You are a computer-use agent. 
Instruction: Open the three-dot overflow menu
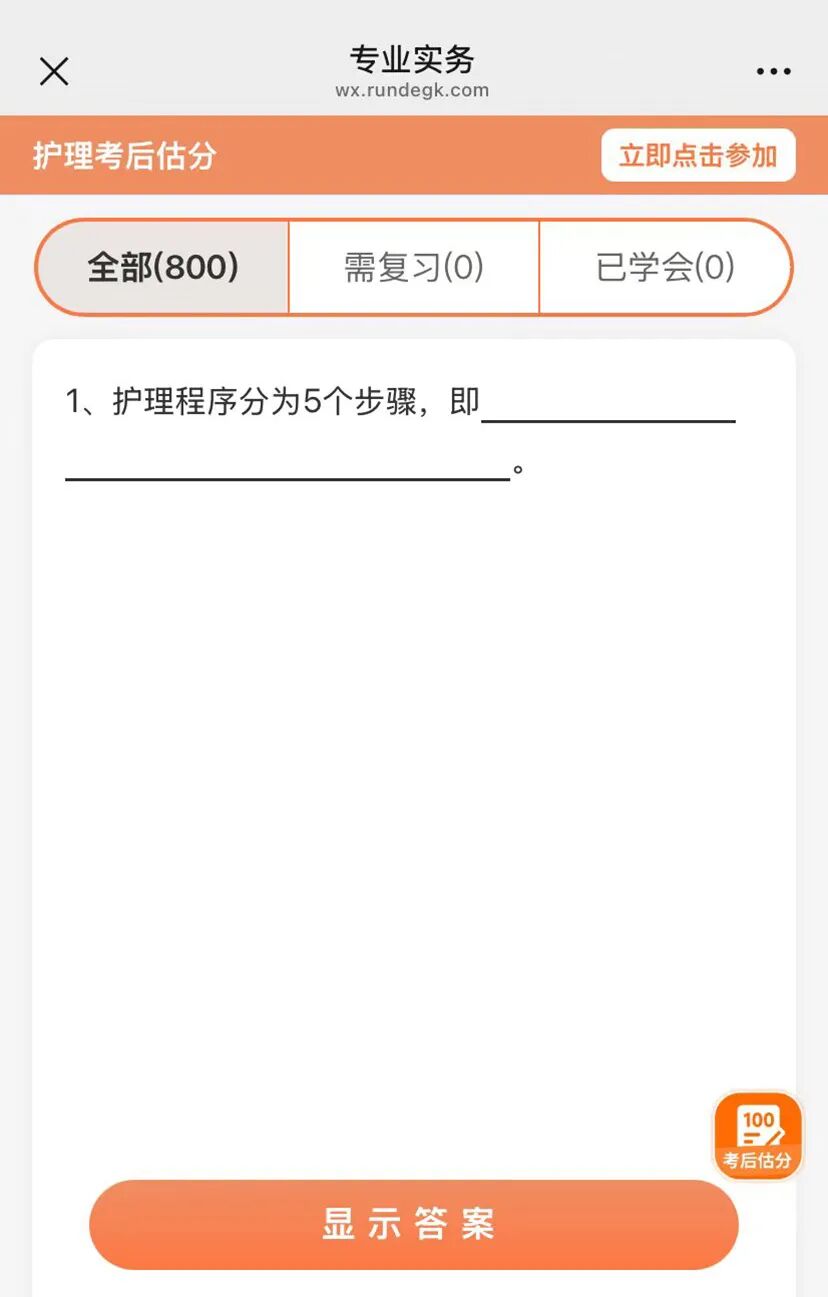tap(773, 71)
